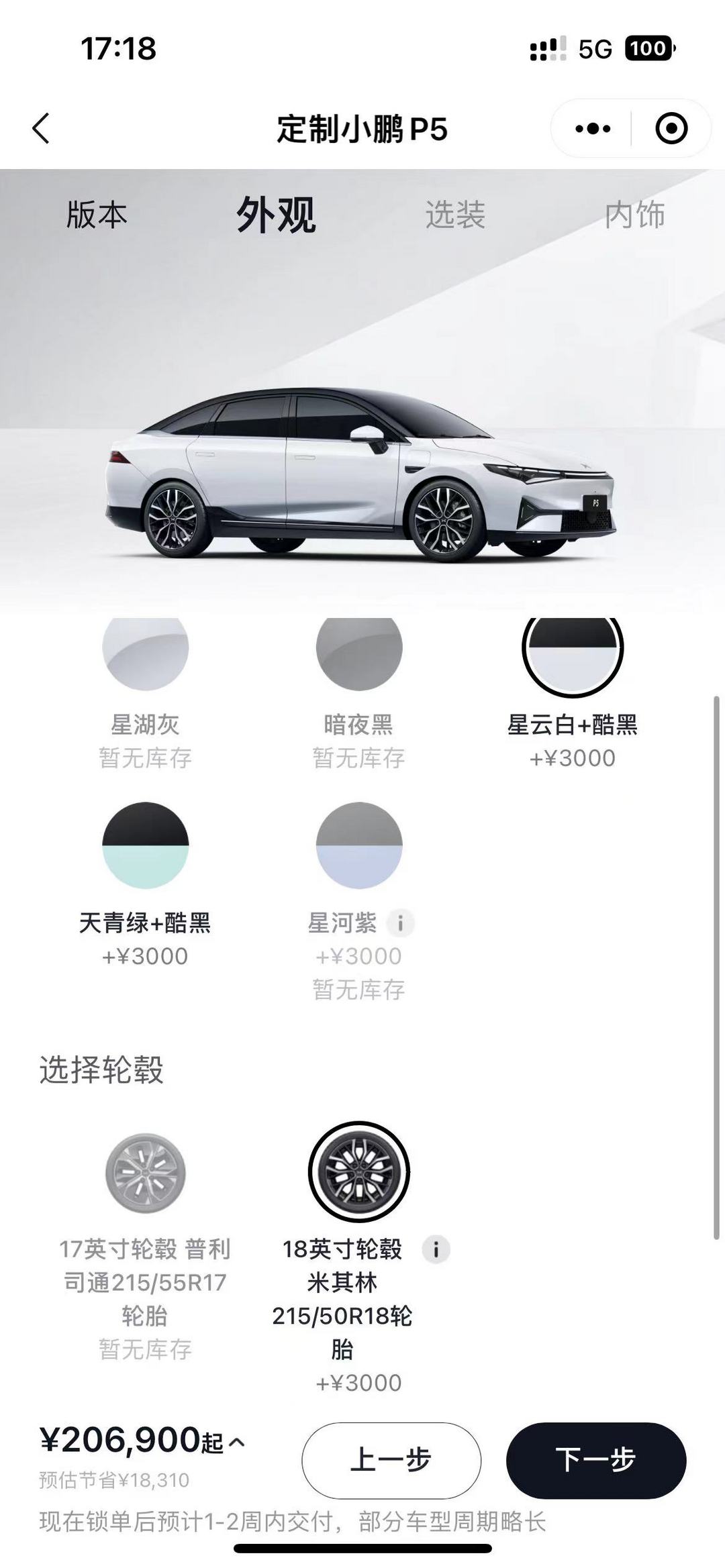Choose the 18英寸轮毂 米其林 wheels

pos(358,1172)
